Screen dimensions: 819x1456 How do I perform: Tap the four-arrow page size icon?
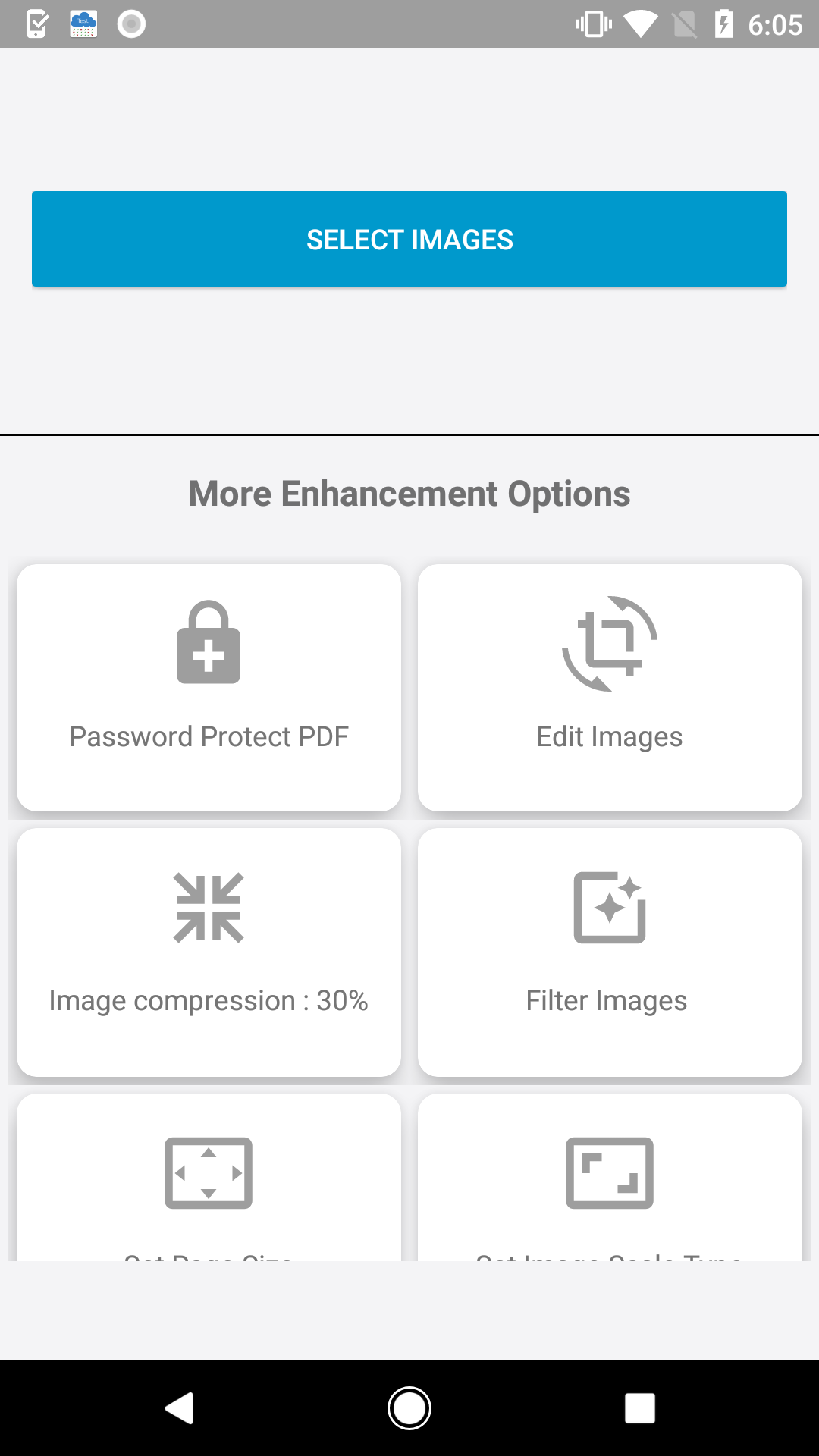tap(209, 1172)
